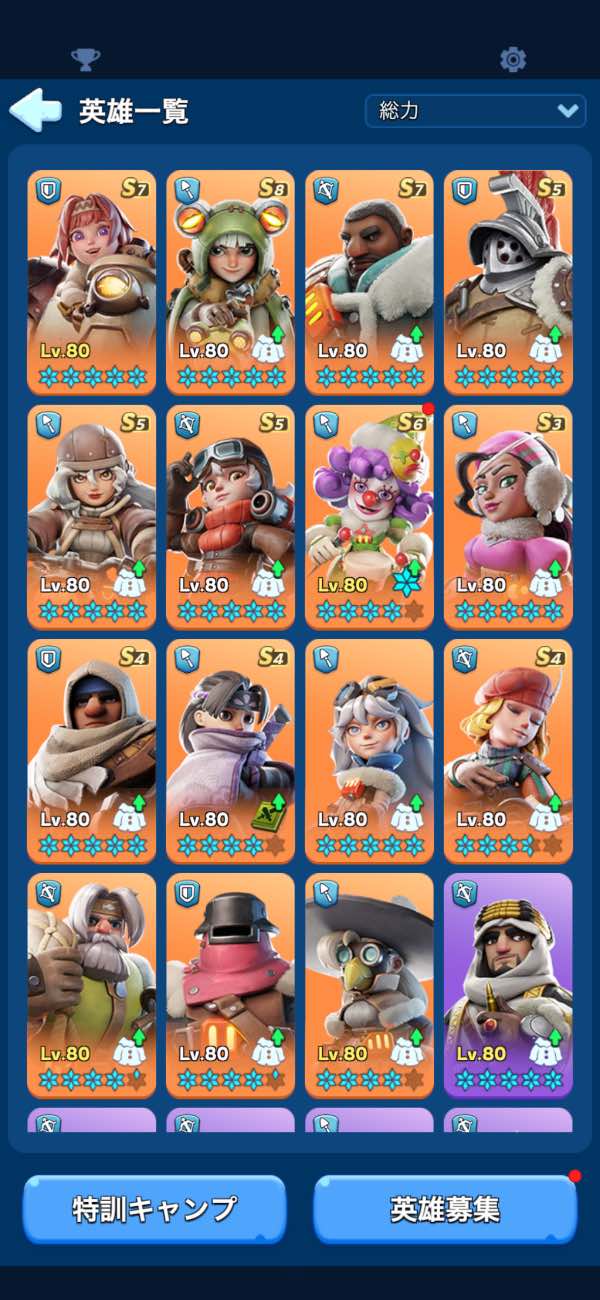600x1300 pixels.
Task: Open the plague-doctor bird mask hero card
Action: [369, 984]
